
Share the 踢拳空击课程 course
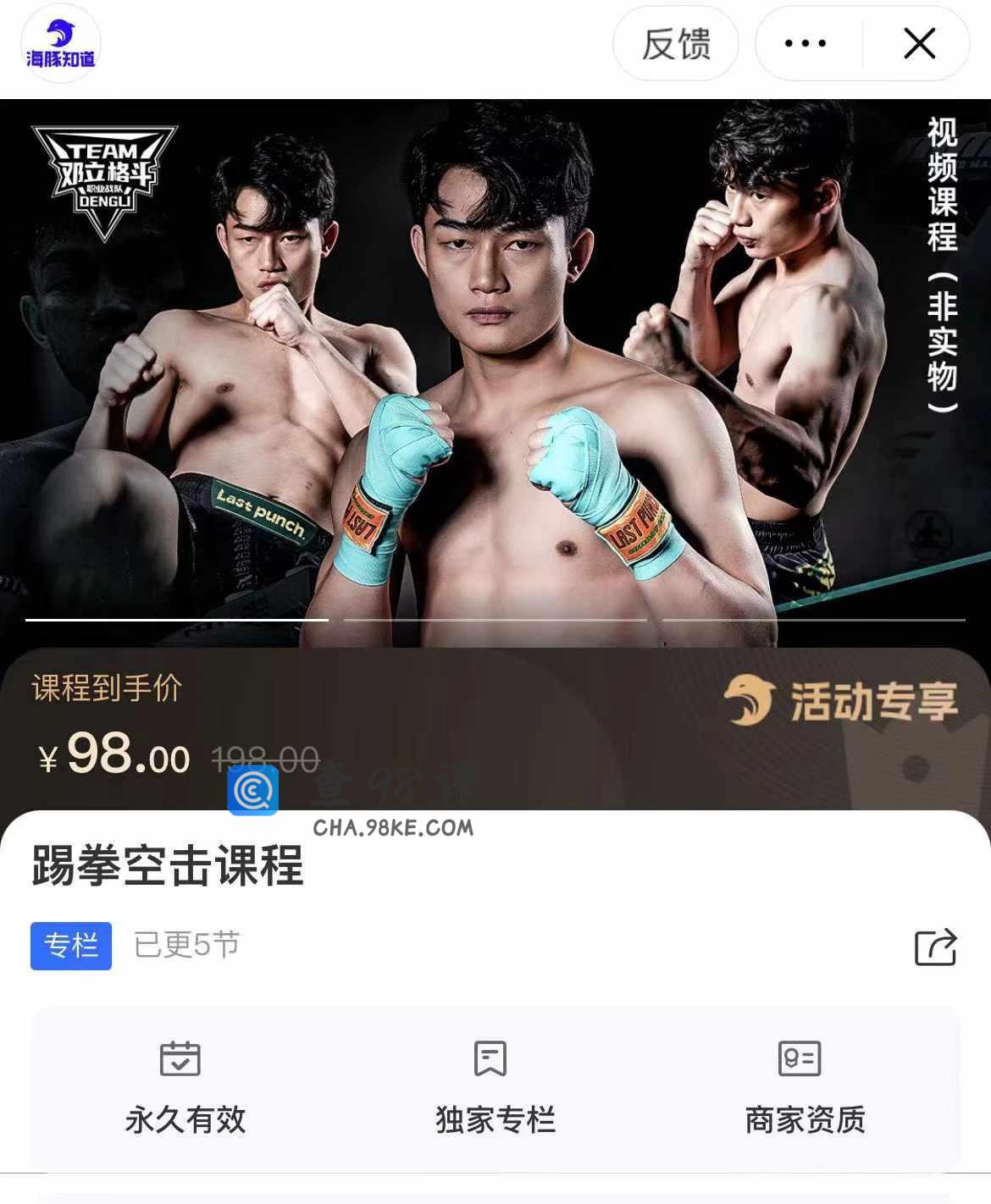point(935,947)
